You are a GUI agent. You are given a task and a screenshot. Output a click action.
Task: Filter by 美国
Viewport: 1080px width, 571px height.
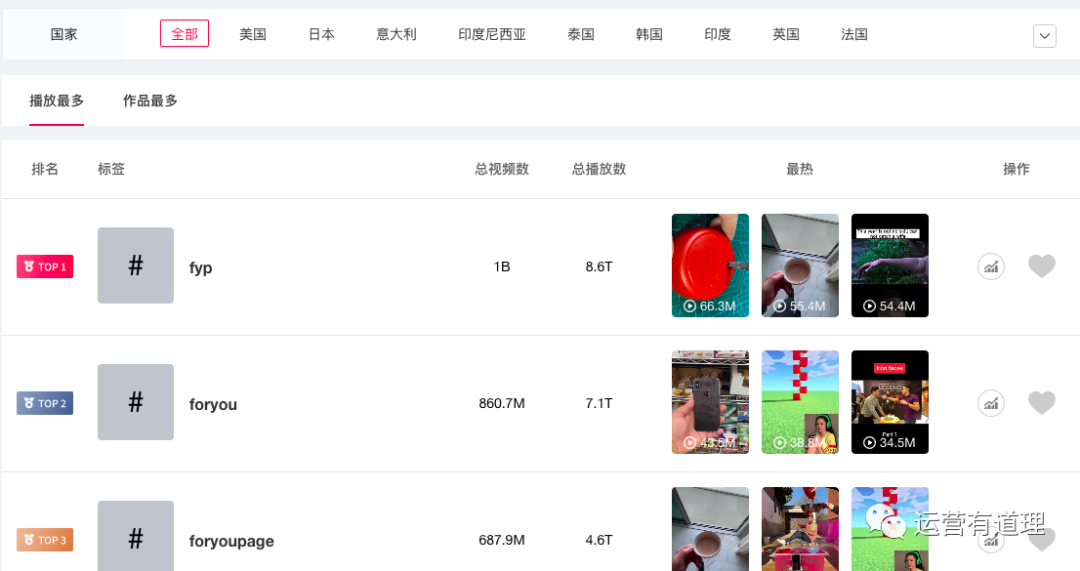(253, 34)
